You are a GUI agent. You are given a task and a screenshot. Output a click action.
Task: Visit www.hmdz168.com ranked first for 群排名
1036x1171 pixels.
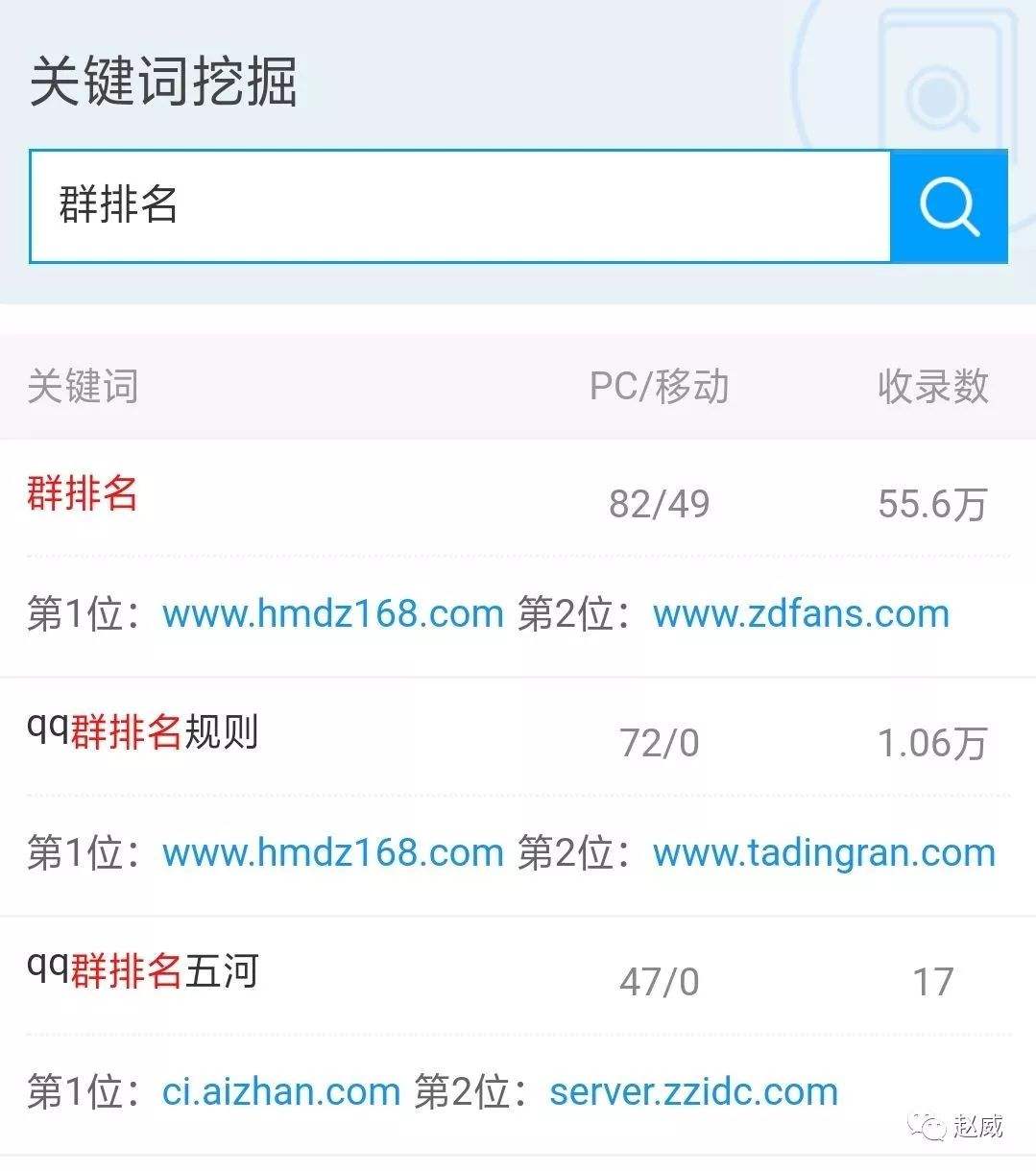click(x=333, y=614)
